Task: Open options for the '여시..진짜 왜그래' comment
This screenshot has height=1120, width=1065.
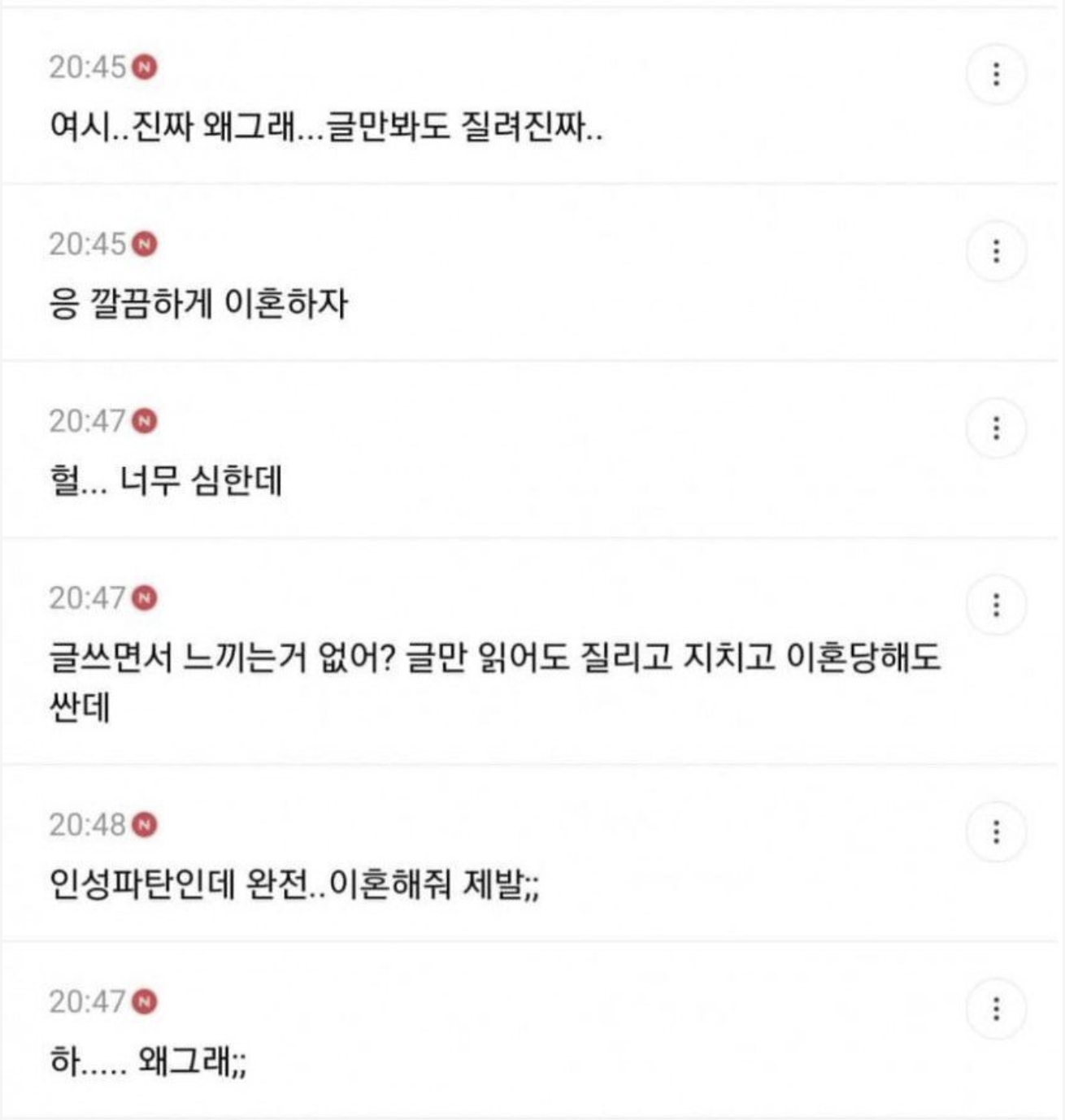Action: pos(996,75)
